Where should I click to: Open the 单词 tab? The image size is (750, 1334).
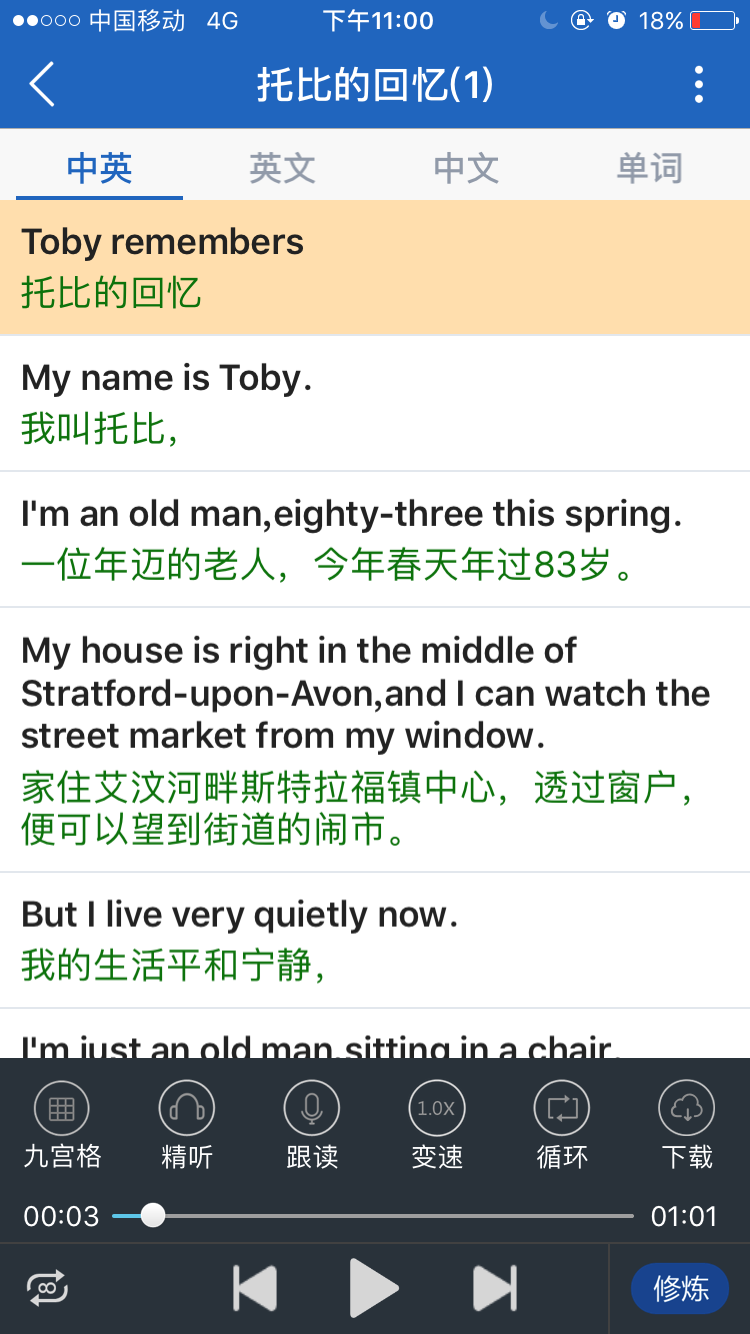click(x=649, y=168)
